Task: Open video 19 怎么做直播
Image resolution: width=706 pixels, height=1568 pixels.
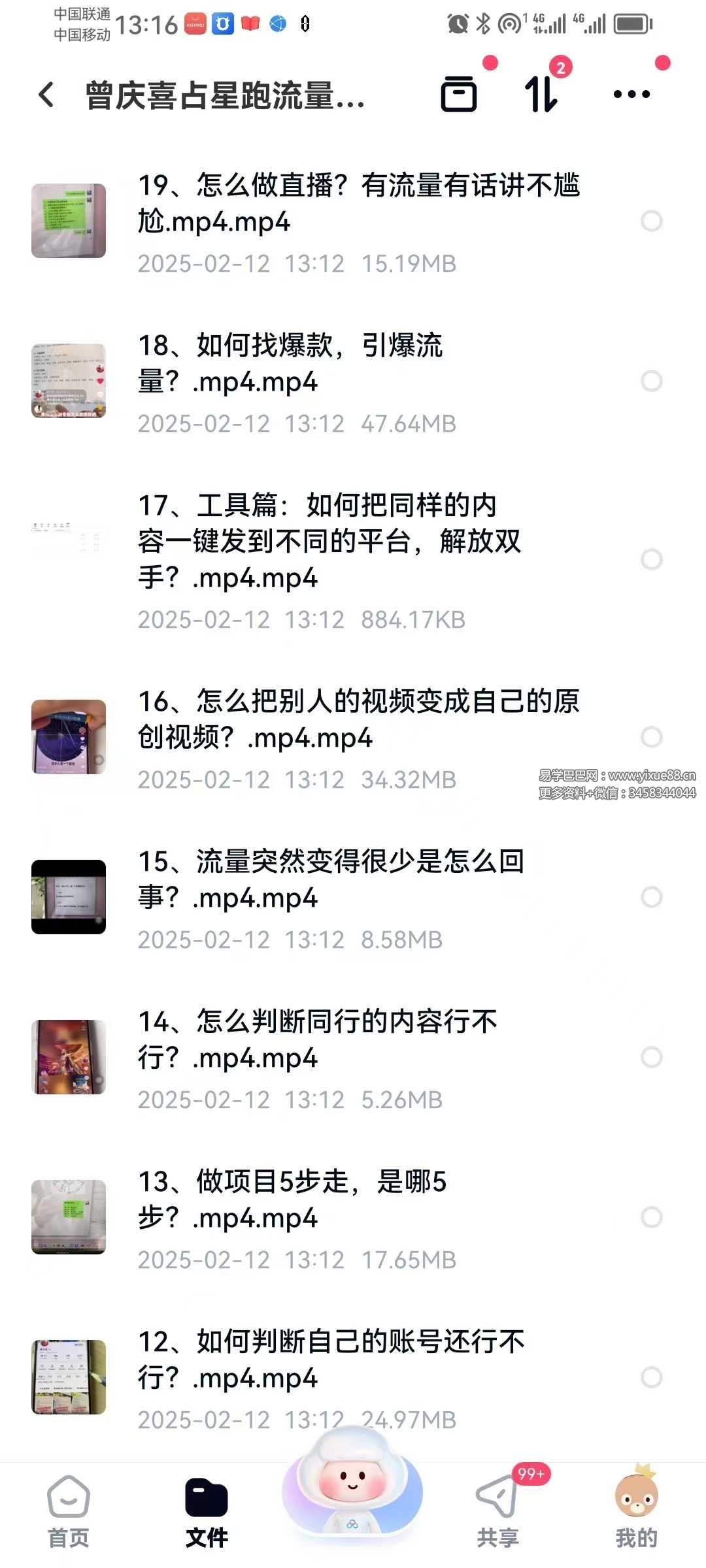Action: 358,203
